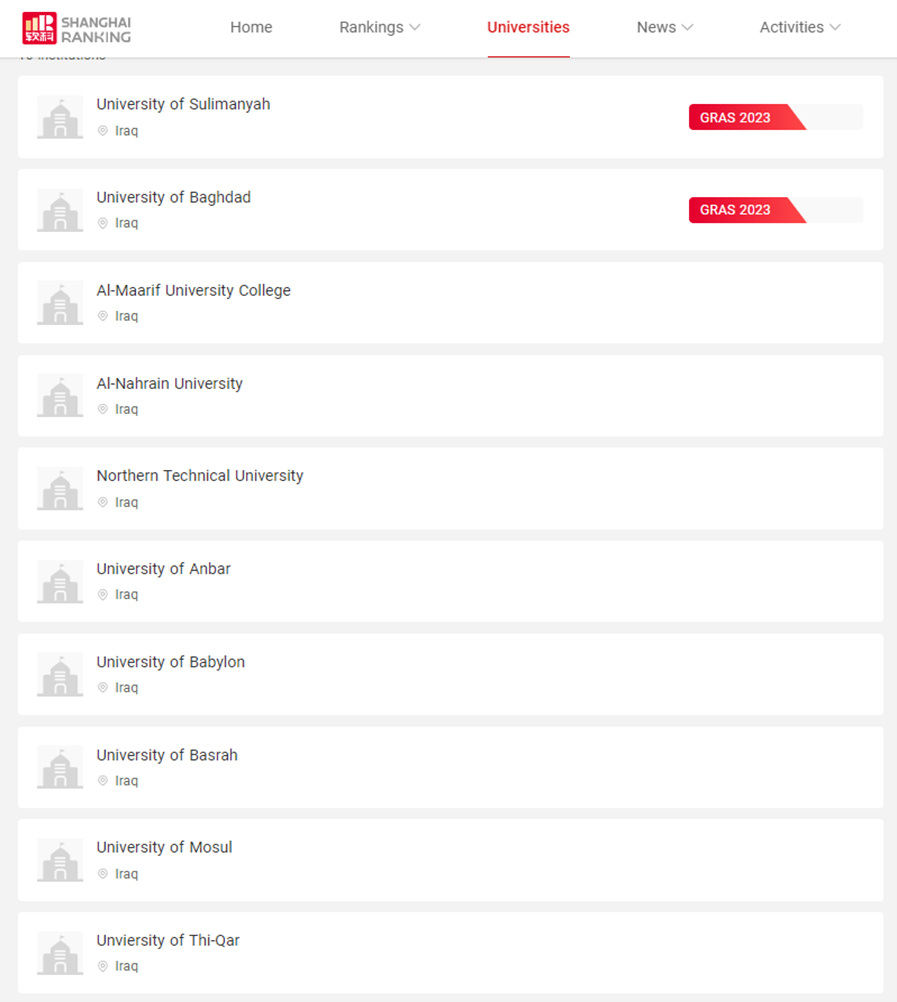
Task: Expand the Activities dropdown menu
Action: (x=799, y=27)
